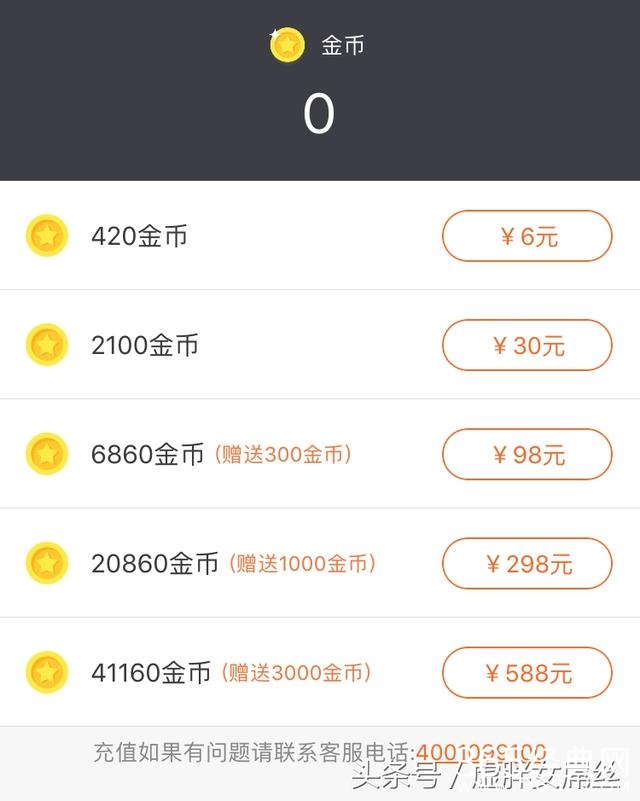Select the ¥30元 recharge button
Screen dimensions: 640x801
point(527,346)
